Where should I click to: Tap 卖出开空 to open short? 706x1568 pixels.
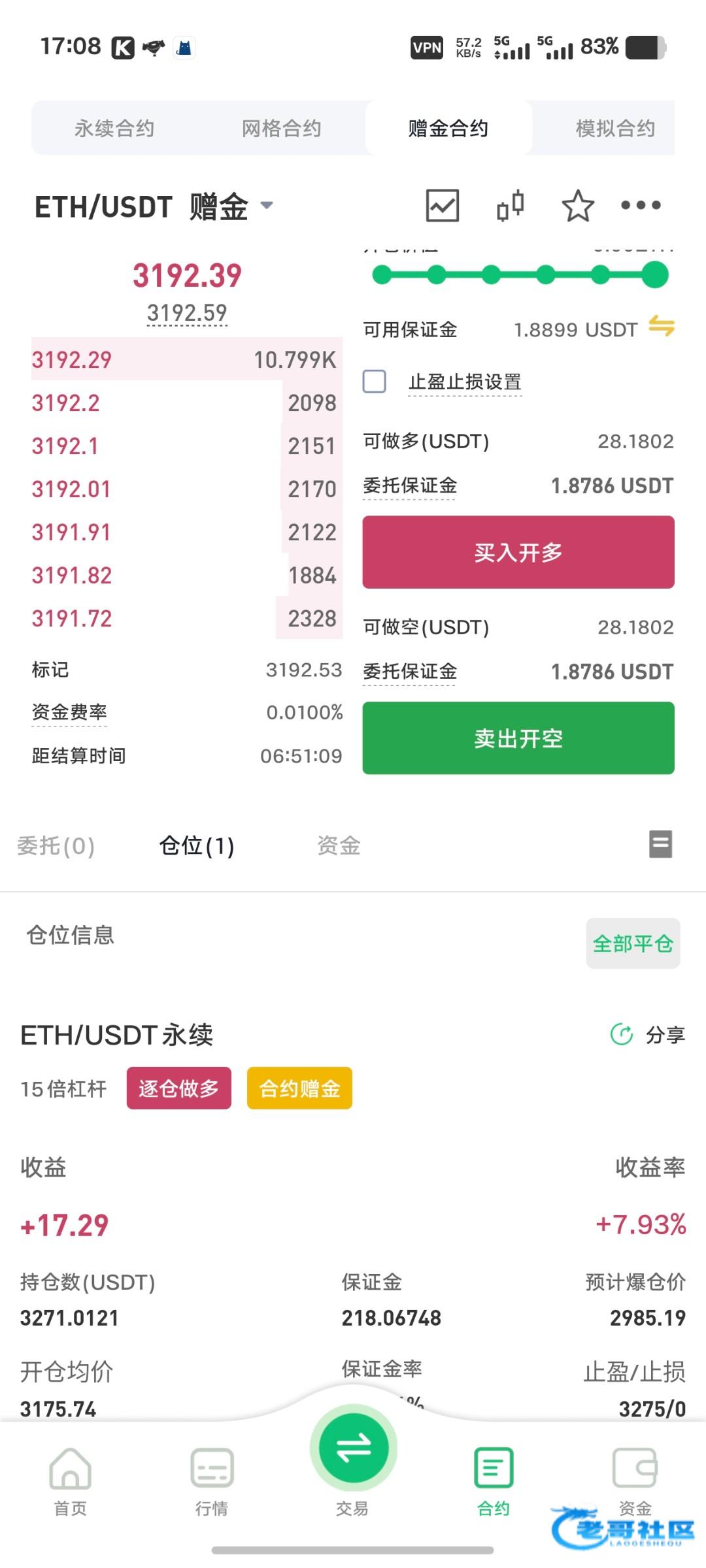(x=518, y=738)
